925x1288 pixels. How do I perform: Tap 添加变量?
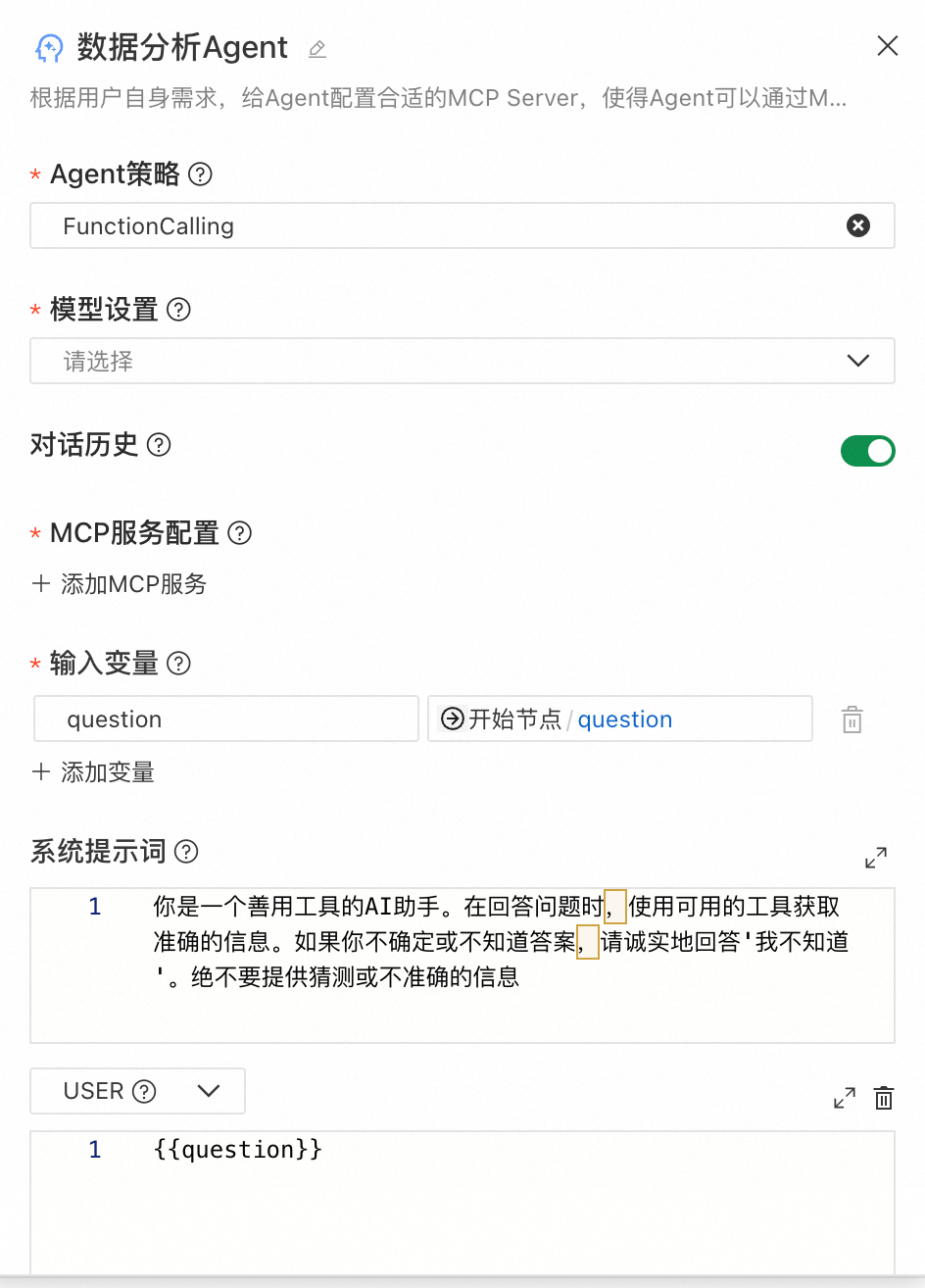click(94, 772)
